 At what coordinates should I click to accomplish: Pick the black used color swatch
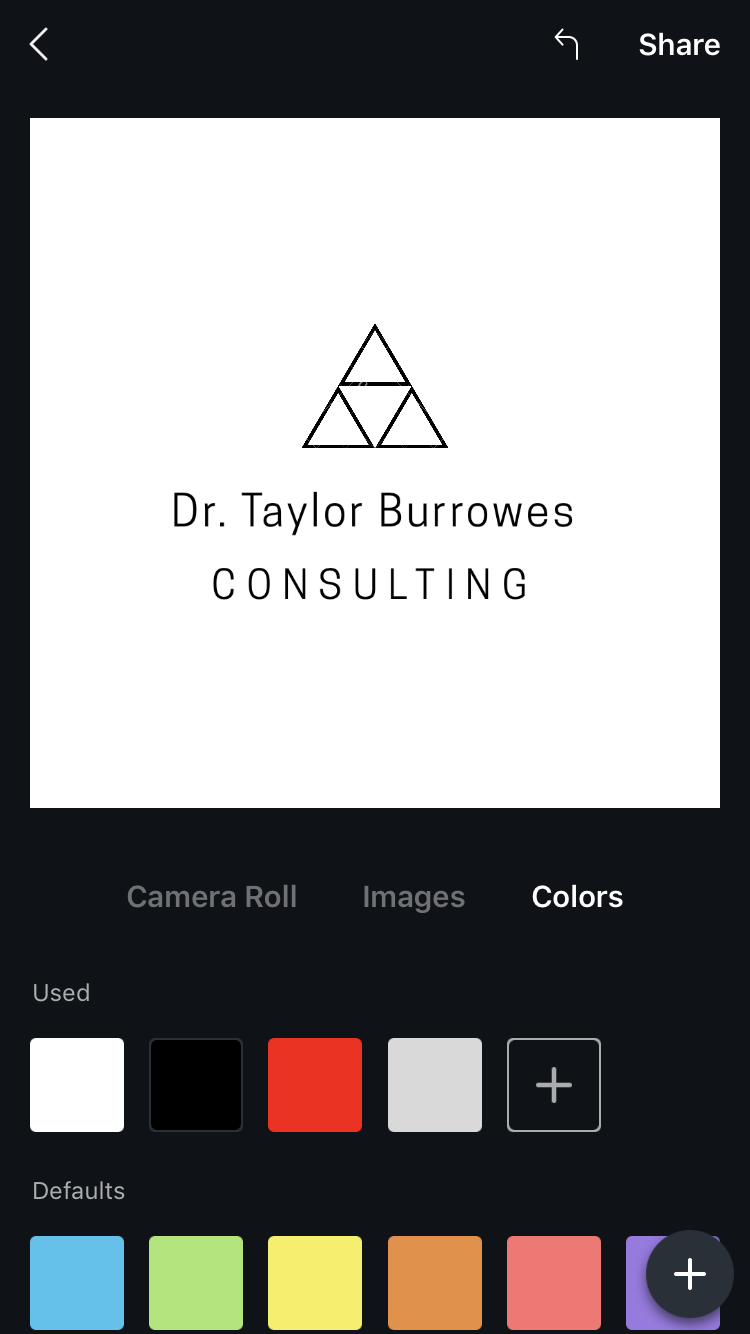point(196,1085)
